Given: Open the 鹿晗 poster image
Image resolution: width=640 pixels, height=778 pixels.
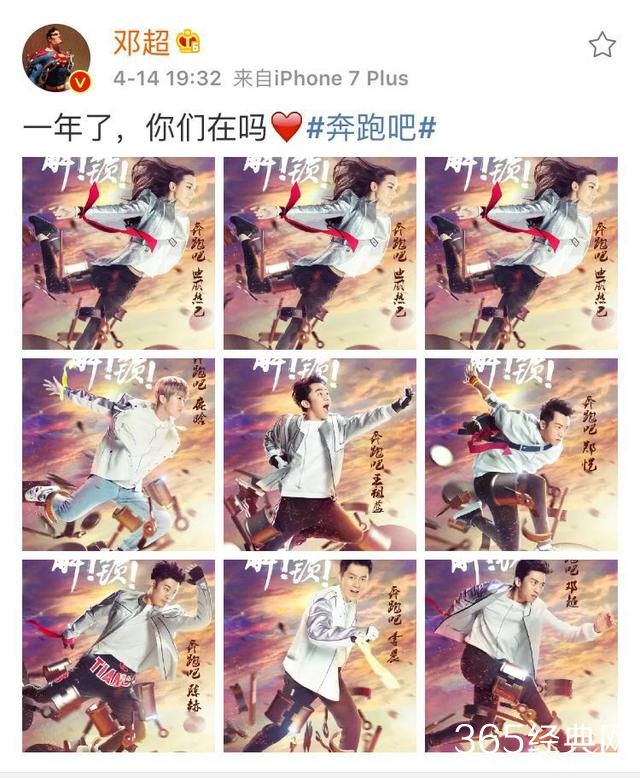Looking at the screenshot, I should pyautogui.click(x=118, y=454).
